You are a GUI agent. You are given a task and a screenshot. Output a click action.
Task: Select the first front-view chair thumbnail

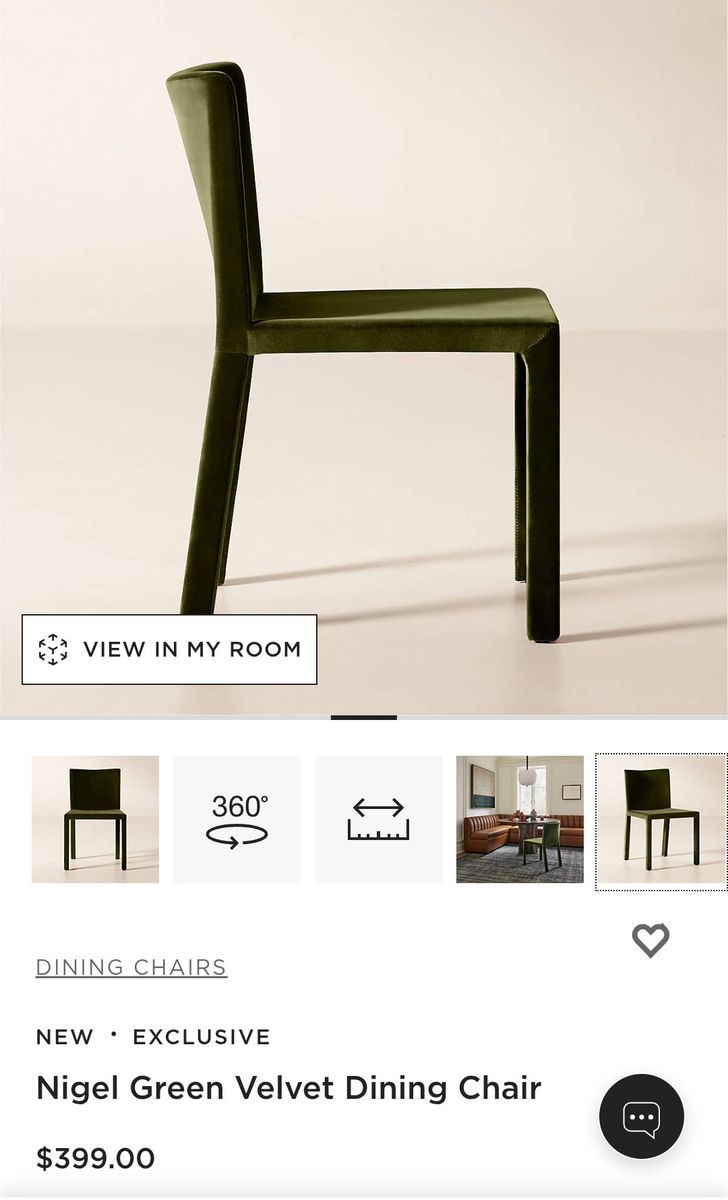pyautogui.click(x=95, y=819)
